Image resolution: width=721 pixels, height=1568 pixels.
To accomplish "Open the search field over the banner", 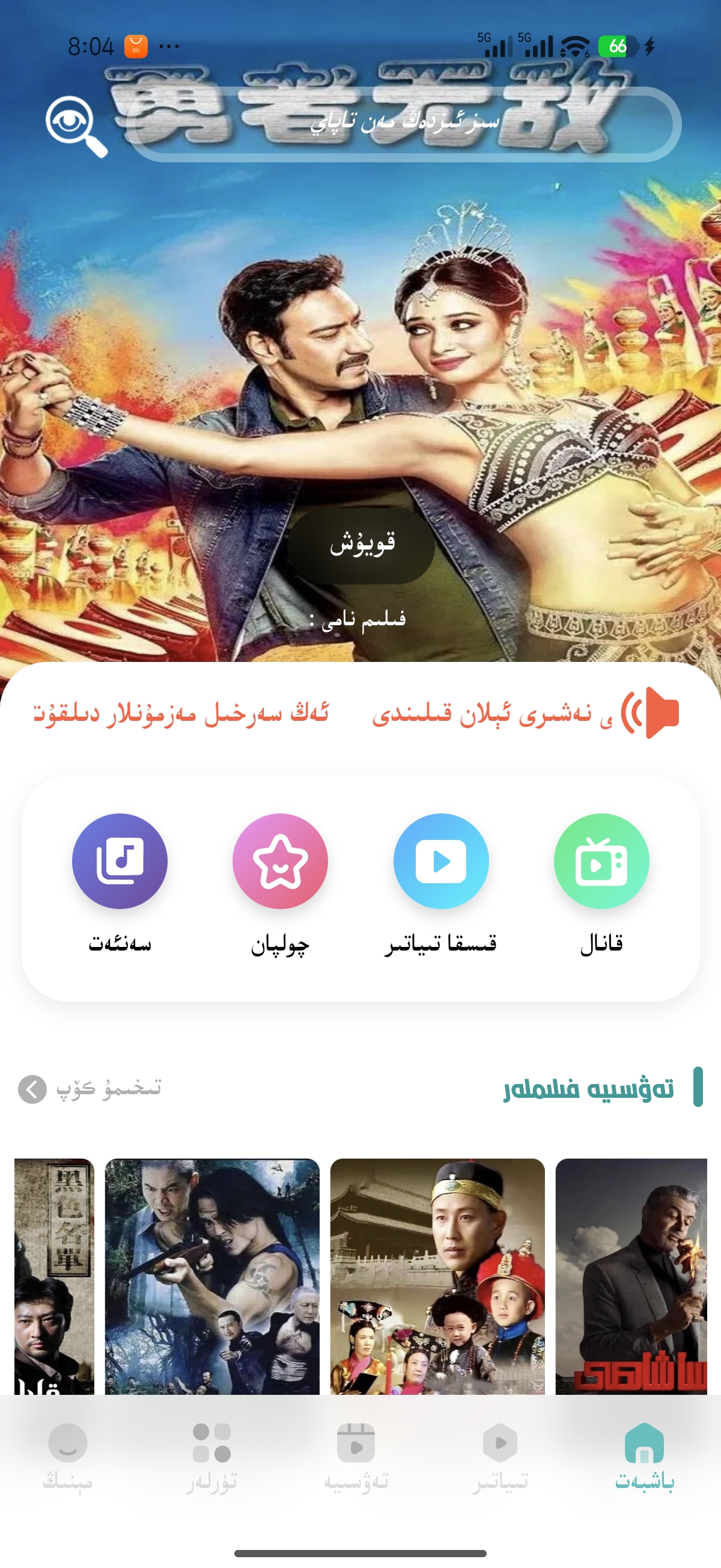I will pos(404,124).
